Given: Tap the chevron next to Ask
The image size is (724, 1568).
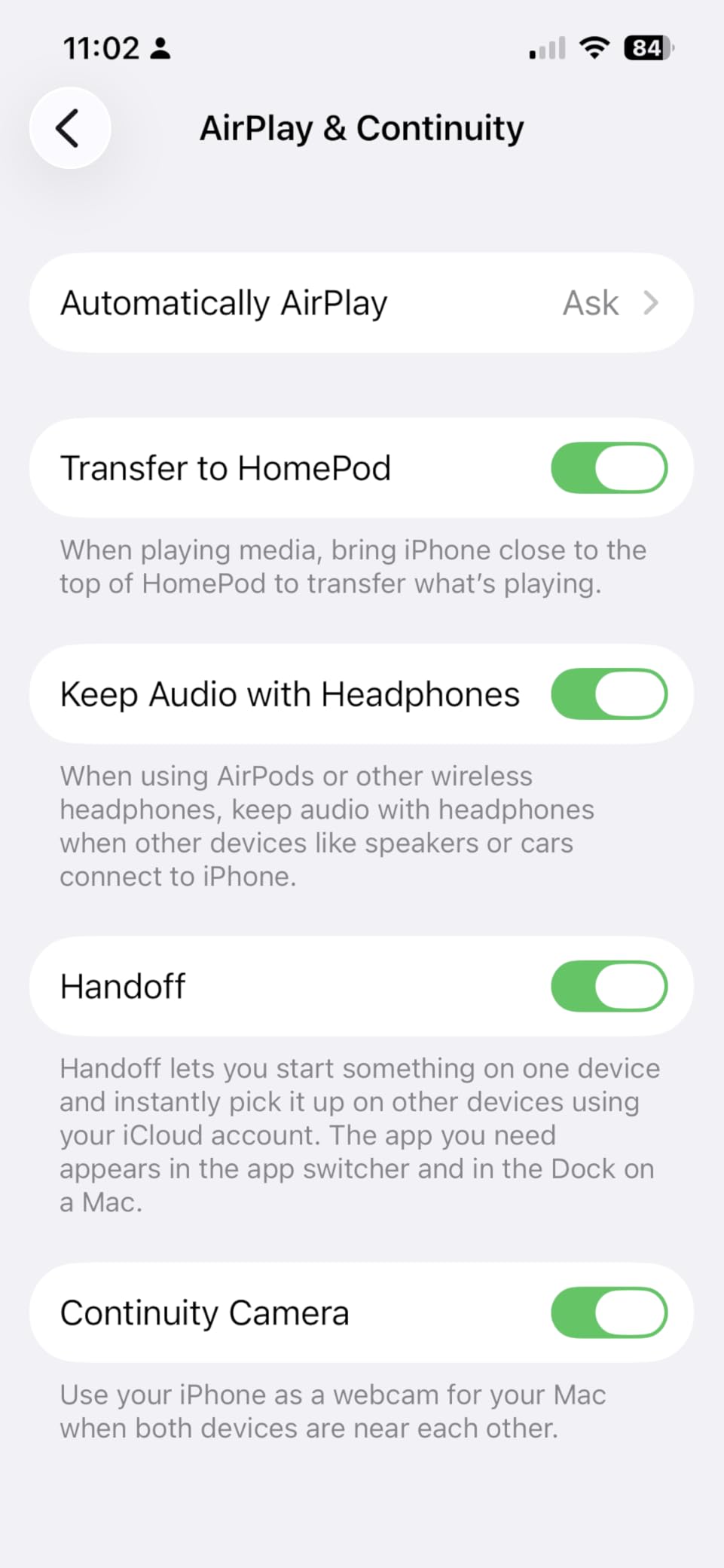Looking at the screenshot, I should pos(651,303).
